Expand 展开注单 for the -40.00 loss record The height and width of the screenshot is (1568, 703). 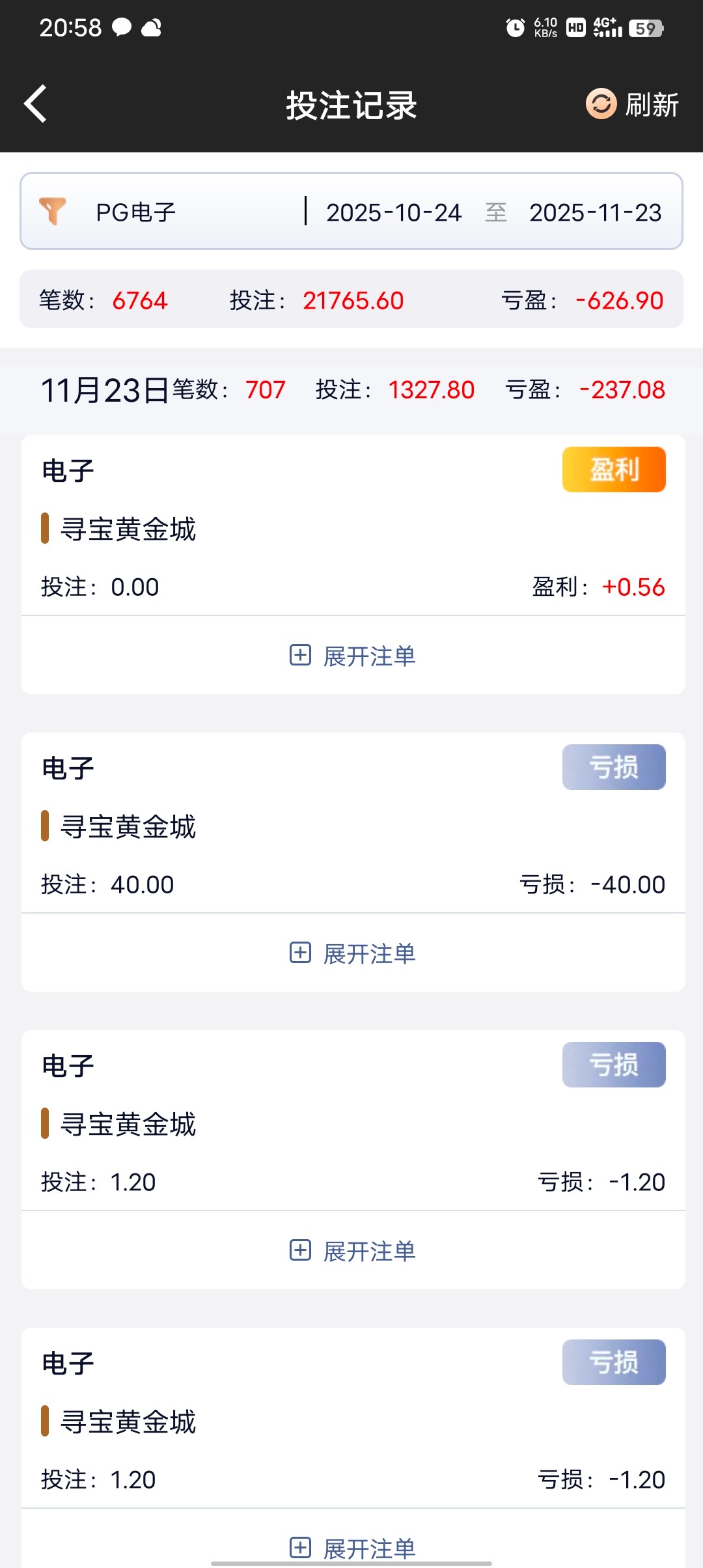[353, 953]
